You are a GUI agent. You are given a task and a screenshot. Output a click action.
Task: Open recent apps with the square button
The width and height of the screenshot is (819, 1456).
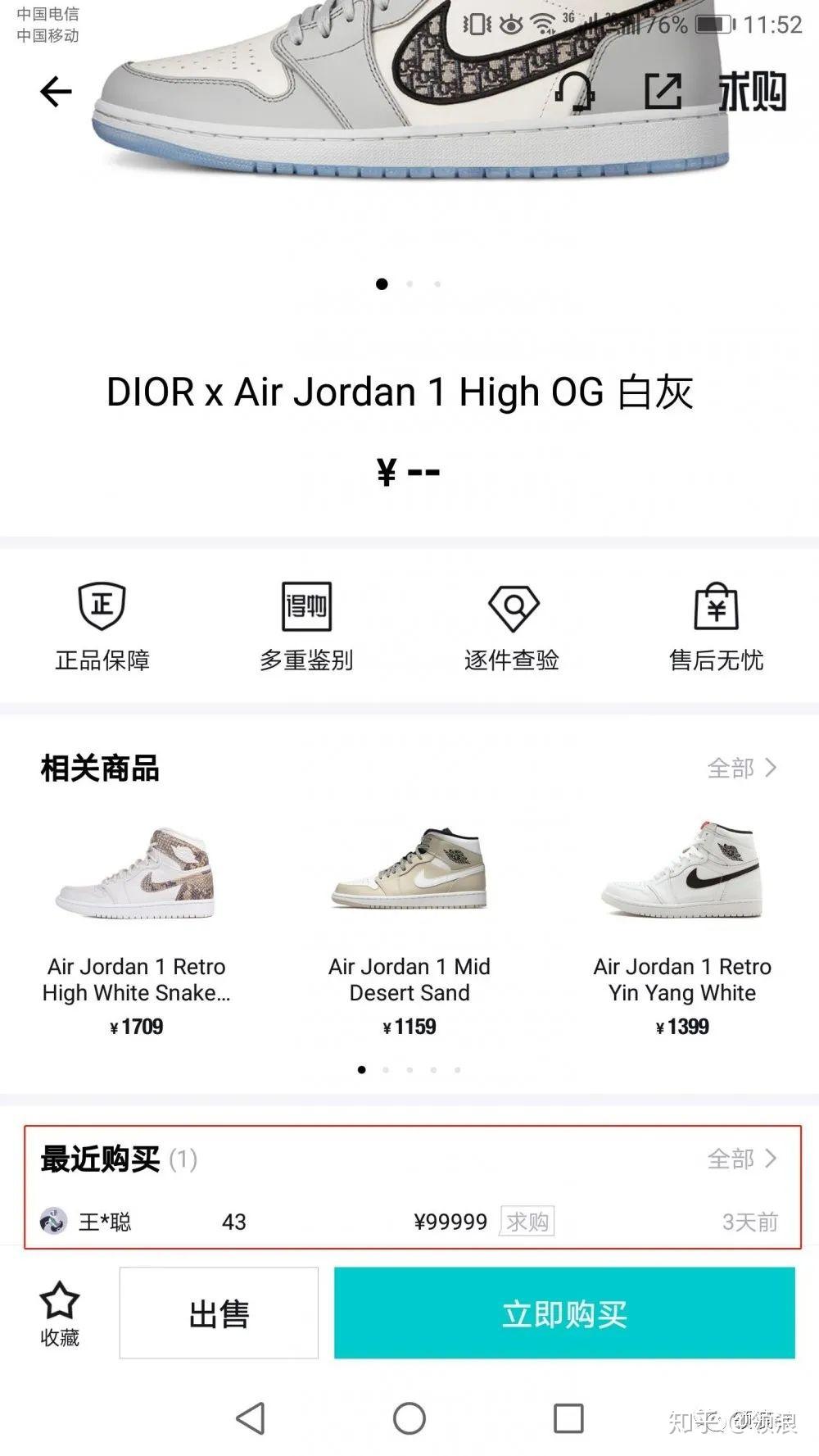pyautogui.click(x=568, y=1418)
